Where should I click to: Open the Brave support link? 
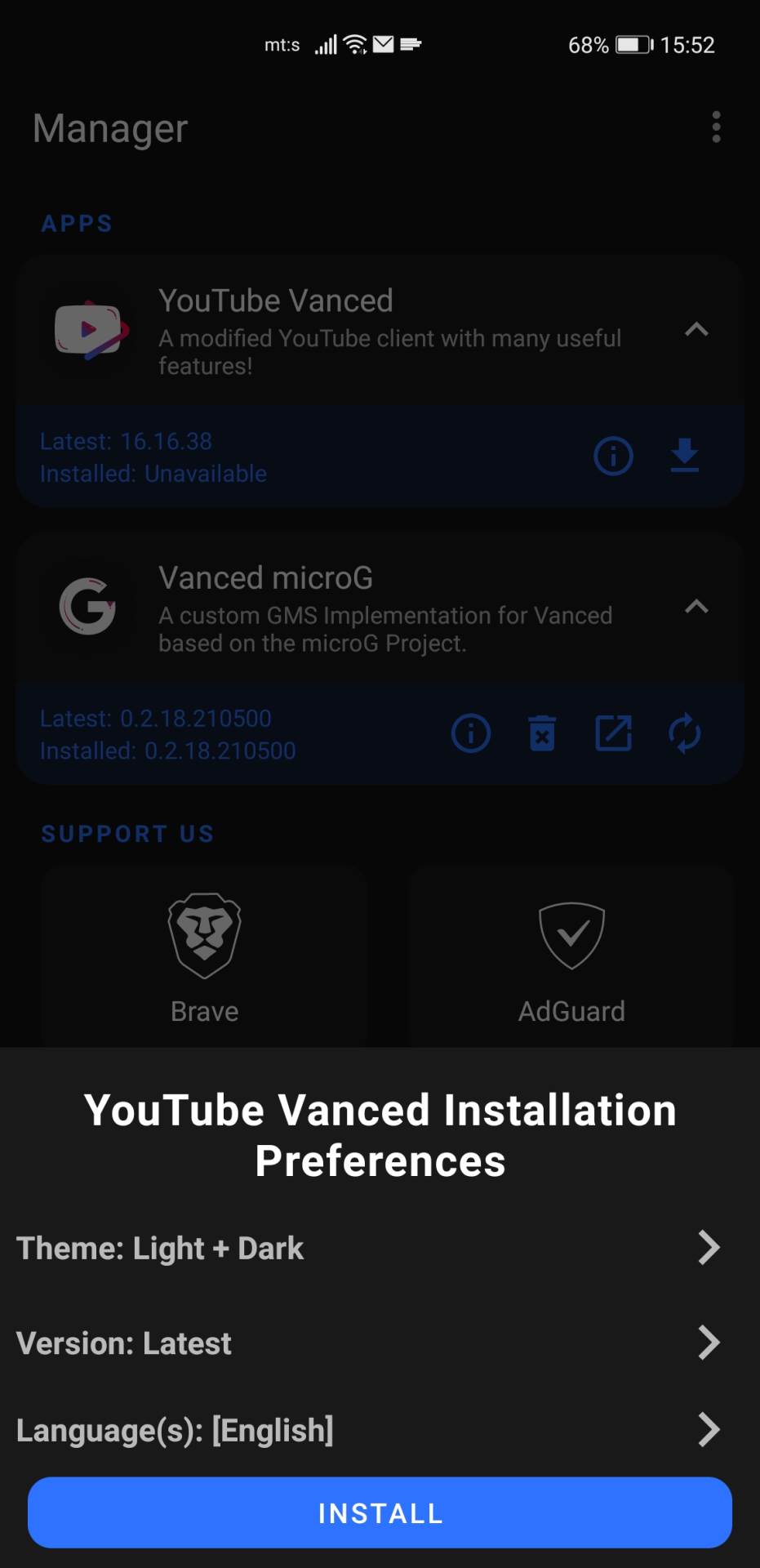(203, 955)
